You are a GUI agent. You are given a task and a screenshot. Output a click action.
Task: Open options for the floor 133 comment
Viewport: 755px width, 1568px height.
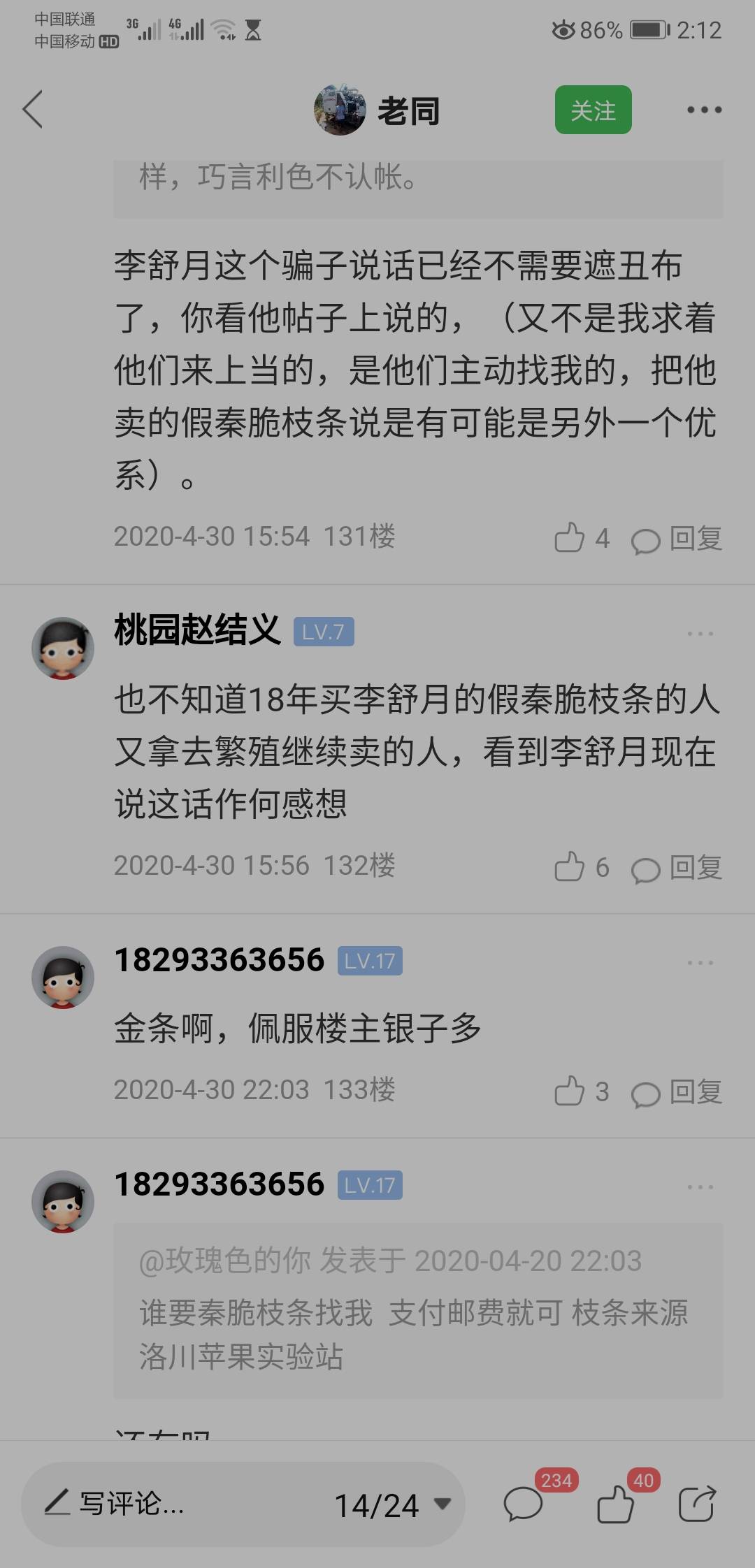point(700,963)
